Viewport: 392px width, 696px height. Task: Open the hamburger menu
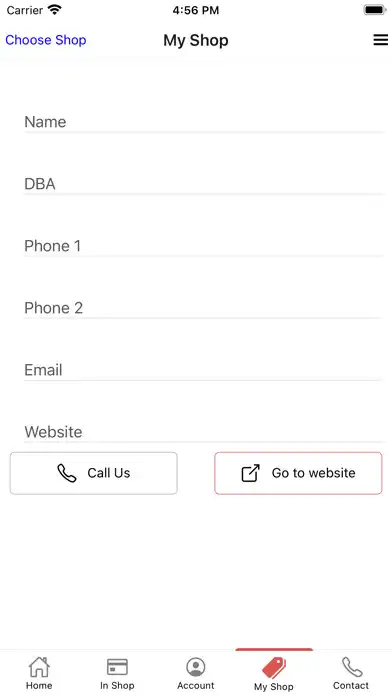tap(380, 40)
